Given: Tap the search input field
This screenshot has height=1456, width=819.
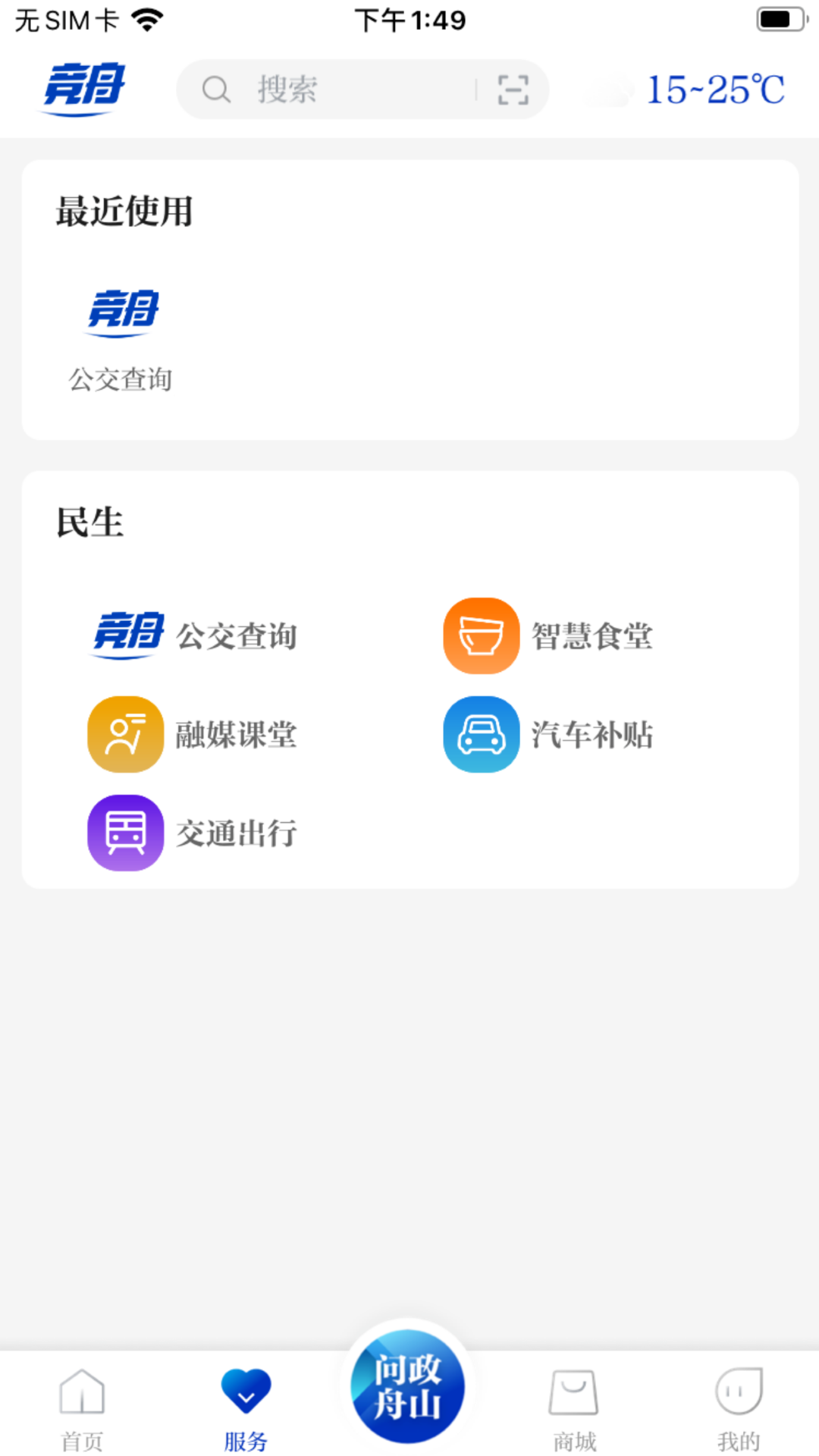Looking at the screenshot, I should pyautogui.click(x=318, y=89).
